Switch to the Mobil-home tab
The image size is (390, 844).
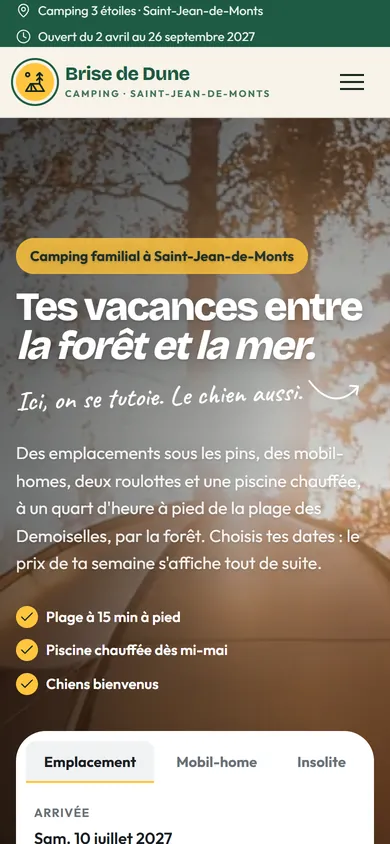coord(217,762)
